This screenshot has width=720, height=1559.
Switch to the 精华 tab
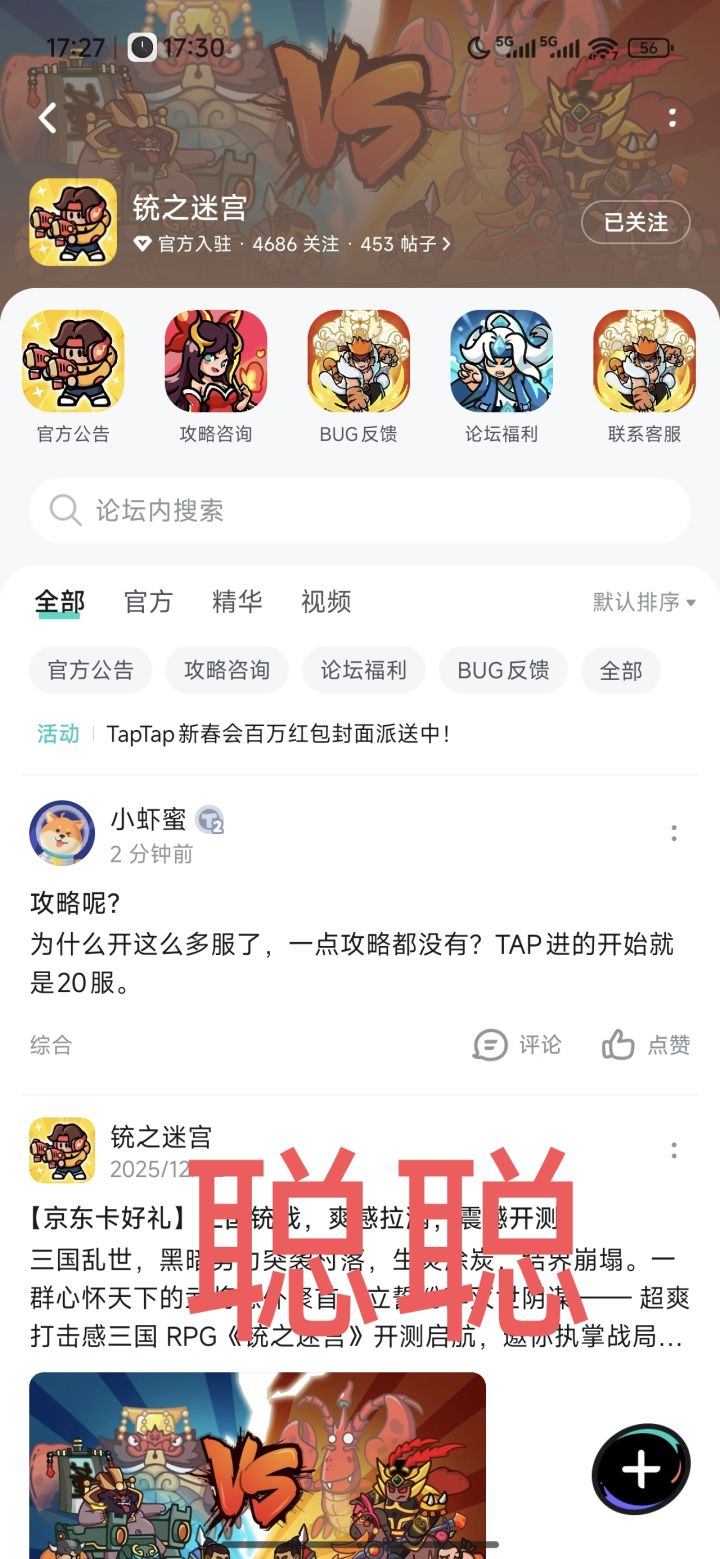[x=237, y=602]
